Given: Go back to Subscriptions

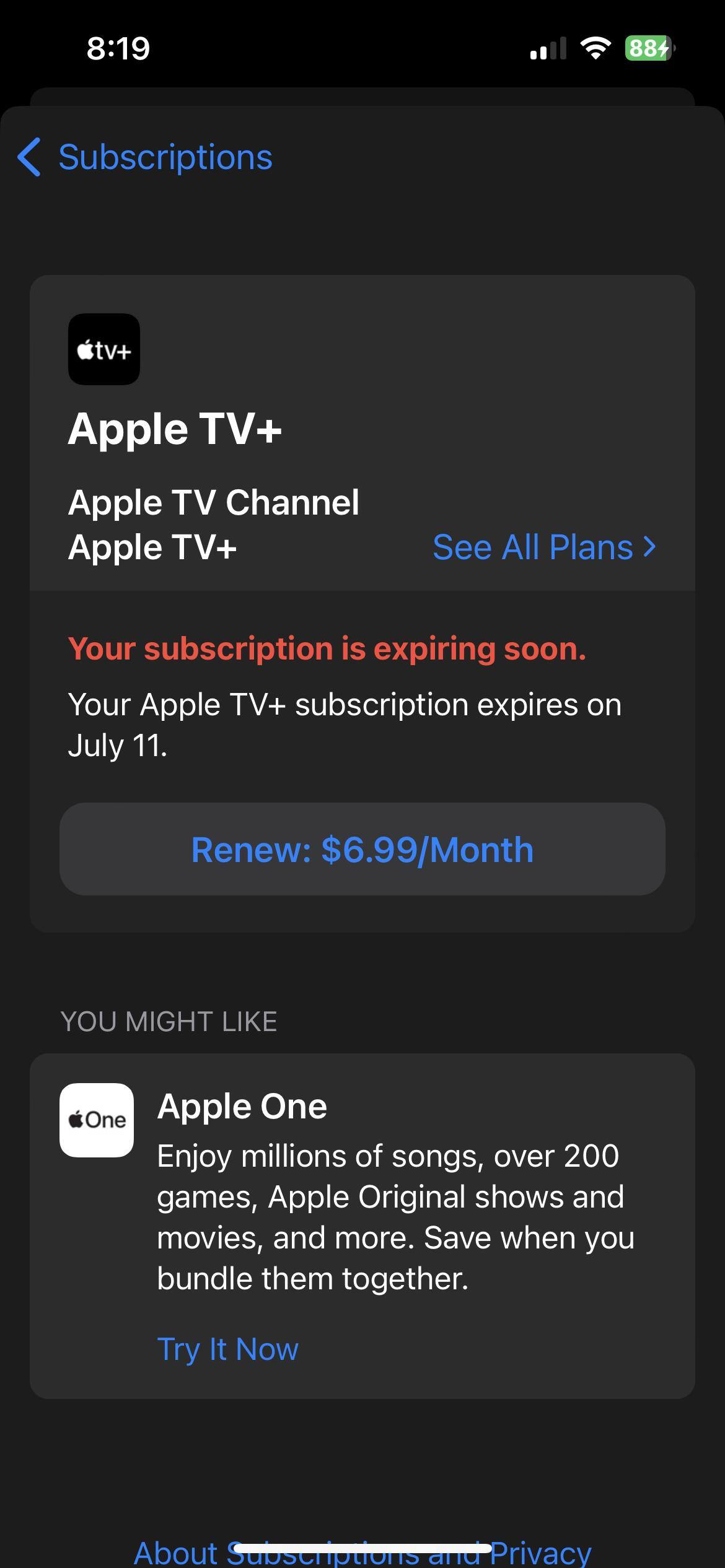Looking at the screenshot, I should pos(145,157).
